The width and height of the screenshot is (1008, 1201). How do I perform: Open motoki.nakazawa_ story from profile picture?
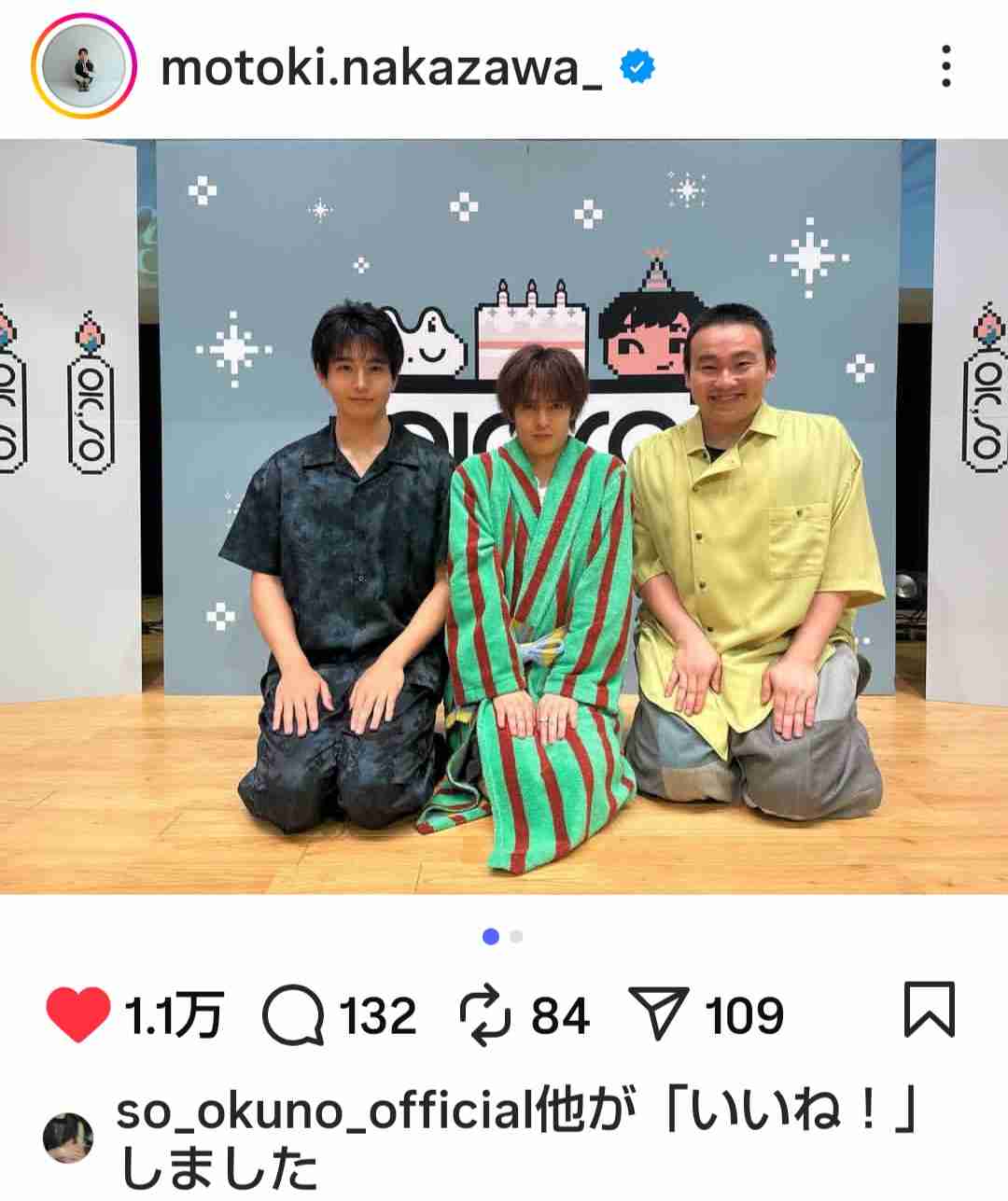(x=83, y=66)
